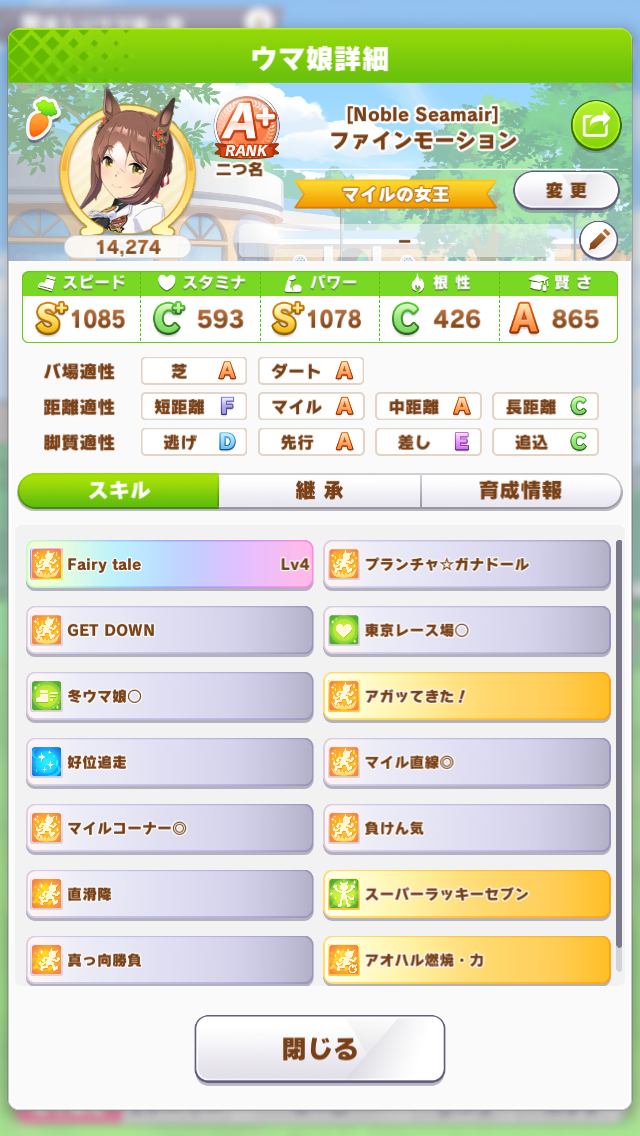Edit the memo with the pencil icon
This screenshot has width=640, height=1136.
click(x=598, y=240)
